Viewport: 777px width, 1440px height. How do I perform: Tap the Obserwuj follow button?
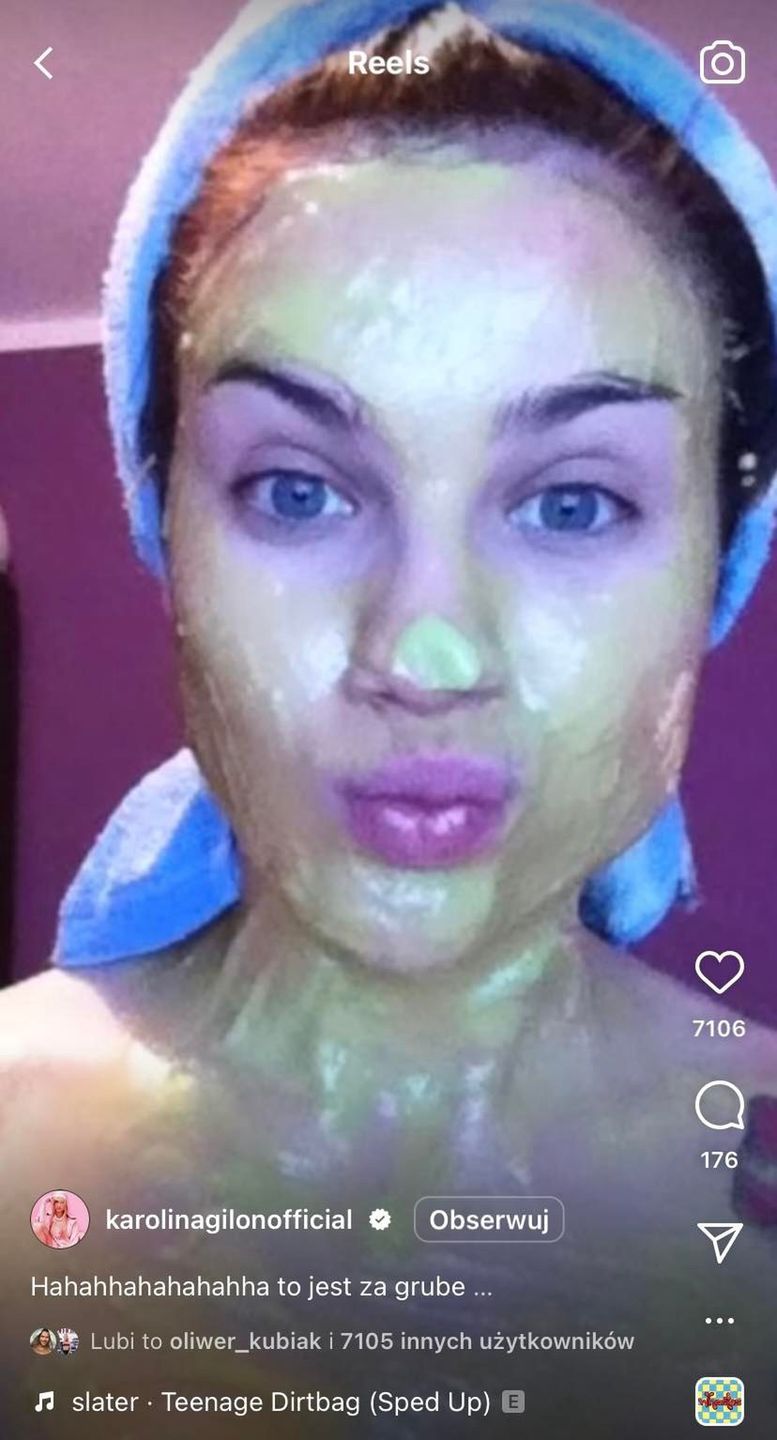tap(488, 1220)
